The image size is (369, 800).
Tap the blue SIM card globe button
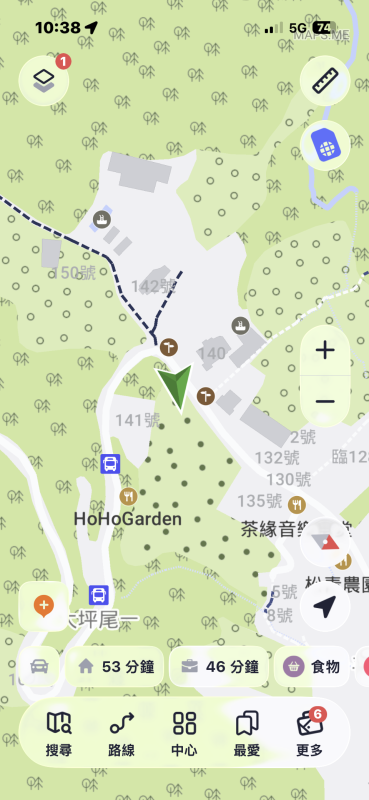click(x=325, y=146)
